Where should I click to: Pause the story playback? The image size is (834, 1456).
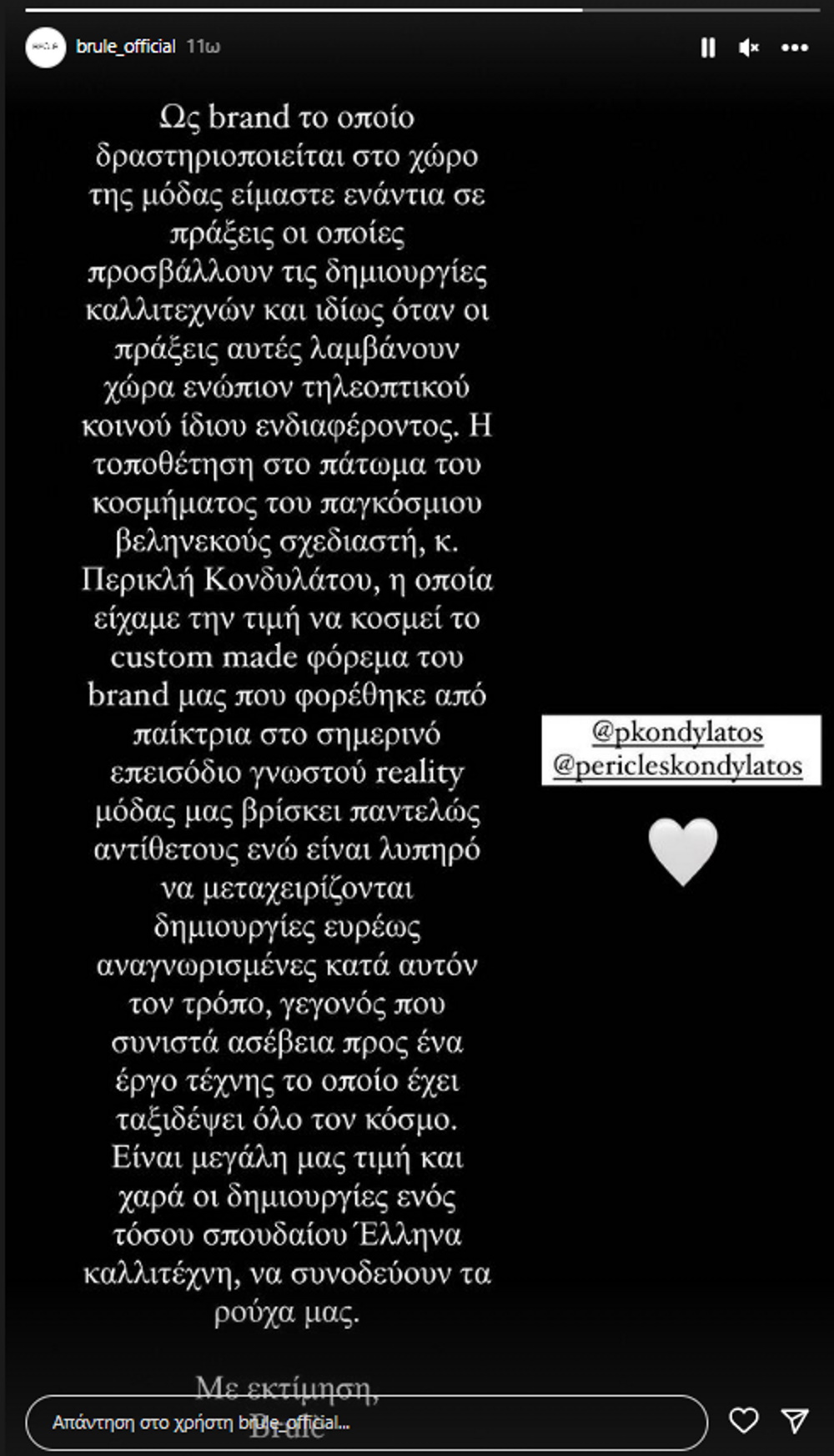[707, 48]
